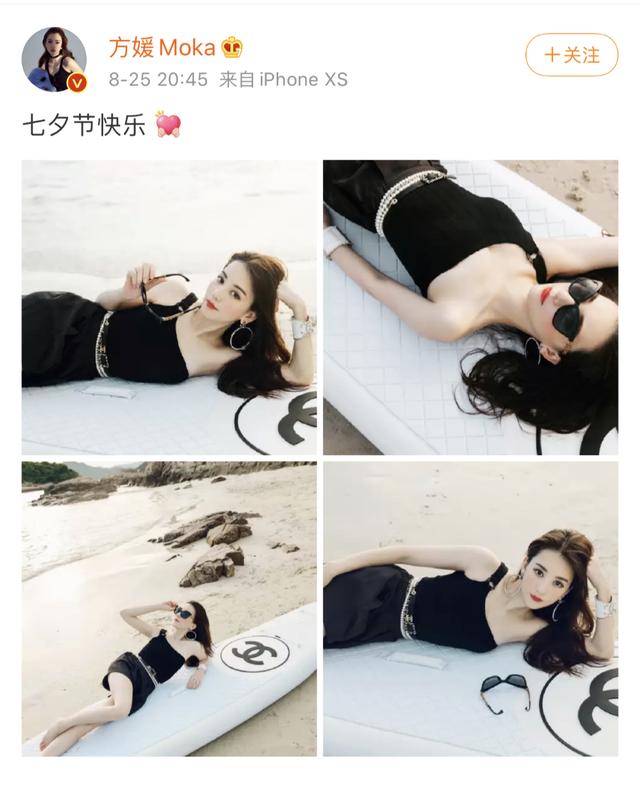Open the username link in the post header

[x=163, y=46]
